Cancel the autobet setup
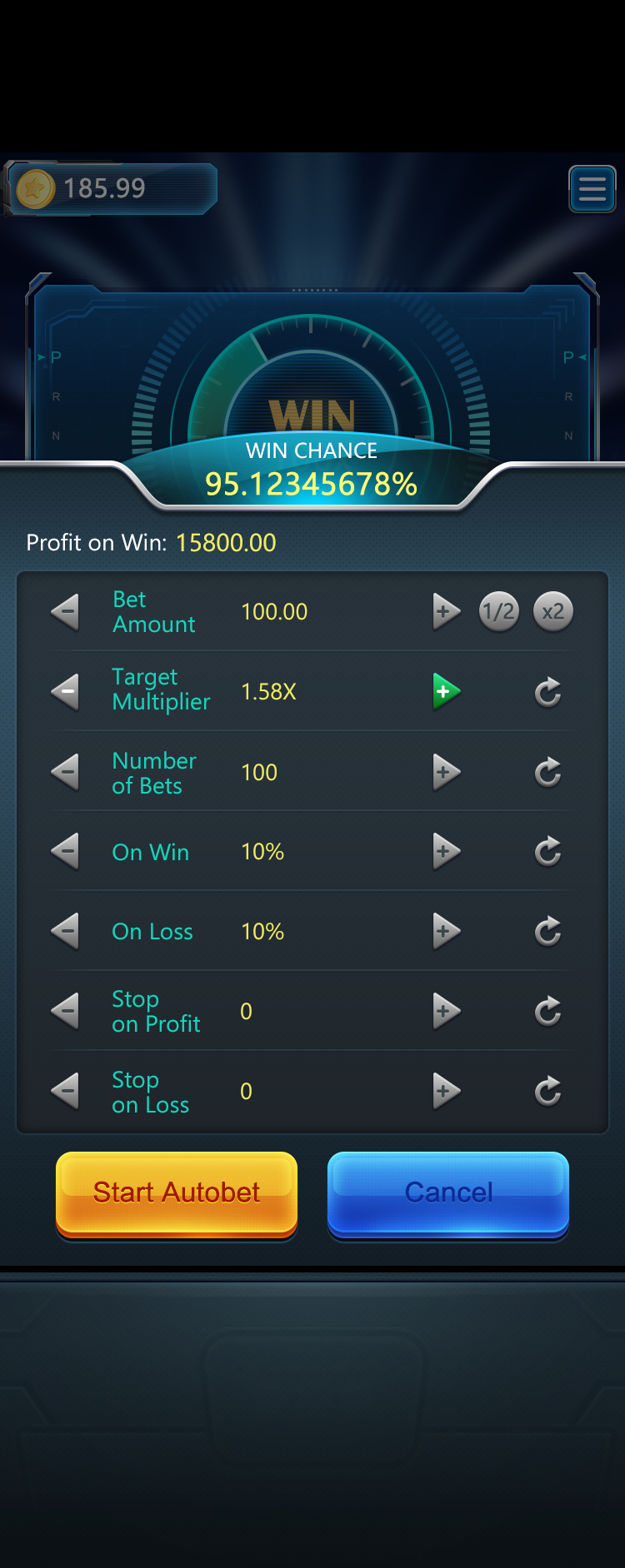The image size is (625, 1568). coord(448,1192)
